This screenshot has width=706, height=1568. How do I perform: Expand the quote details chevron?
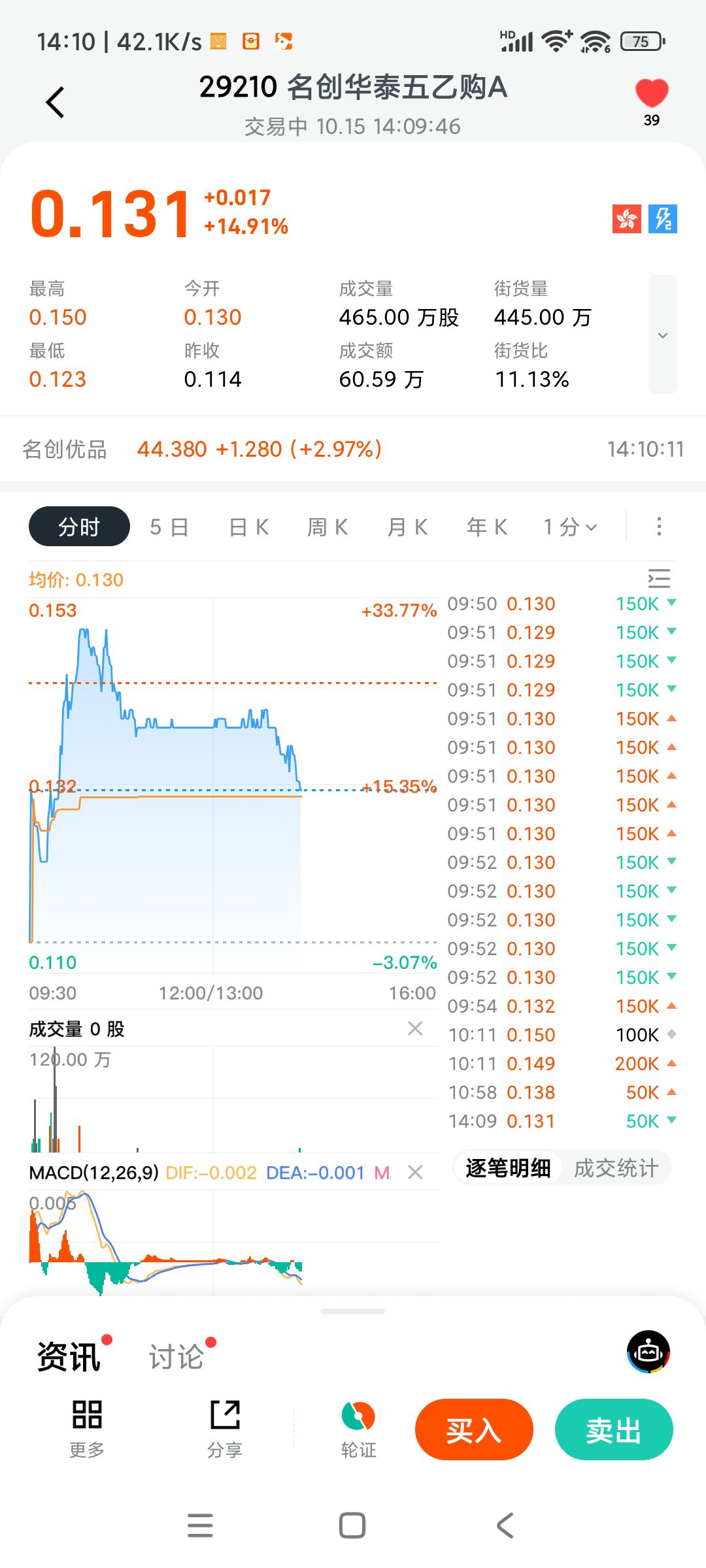click(662, 335)
